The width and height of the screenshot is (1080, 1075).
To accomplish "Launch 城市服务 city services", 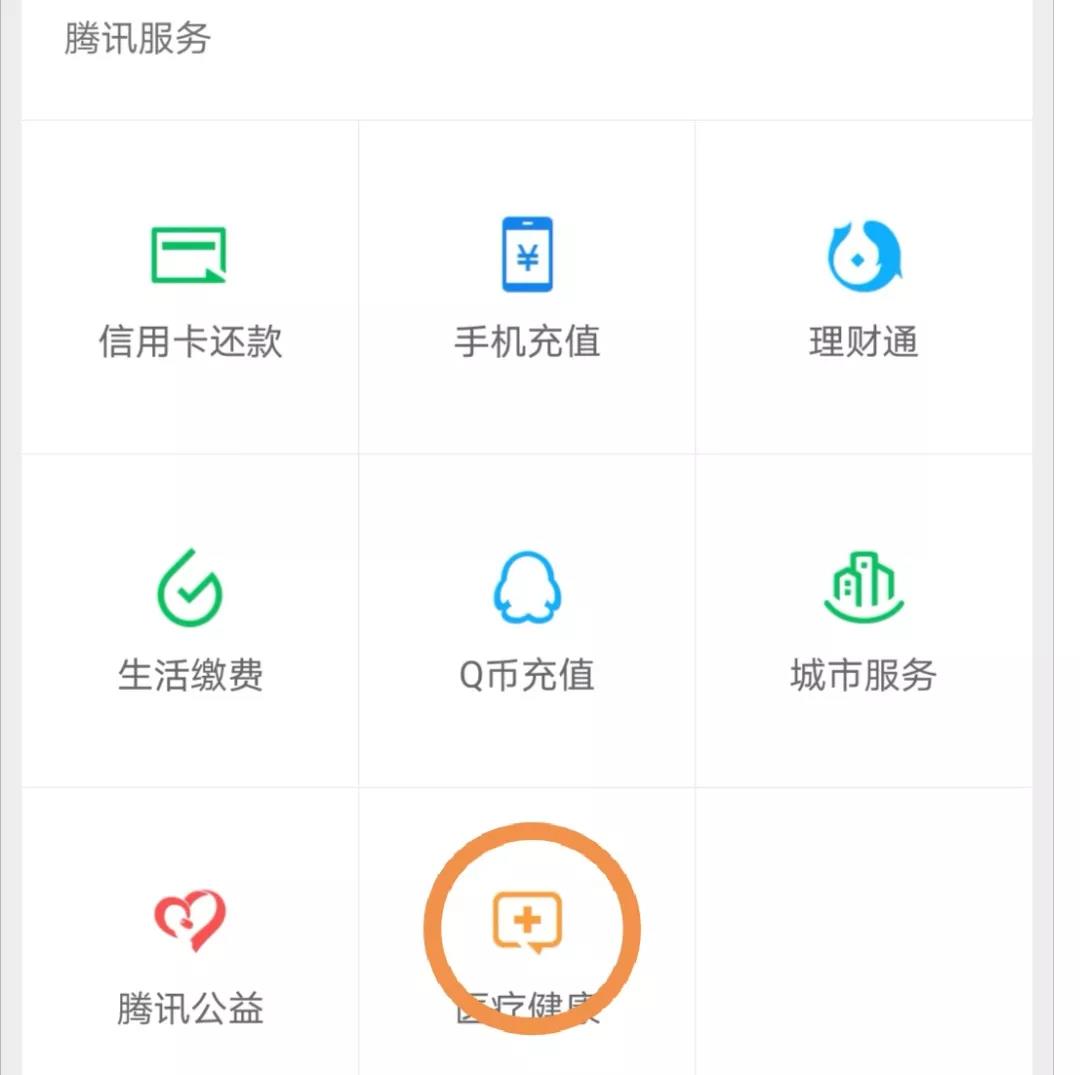I will click(x=864, y=620).
